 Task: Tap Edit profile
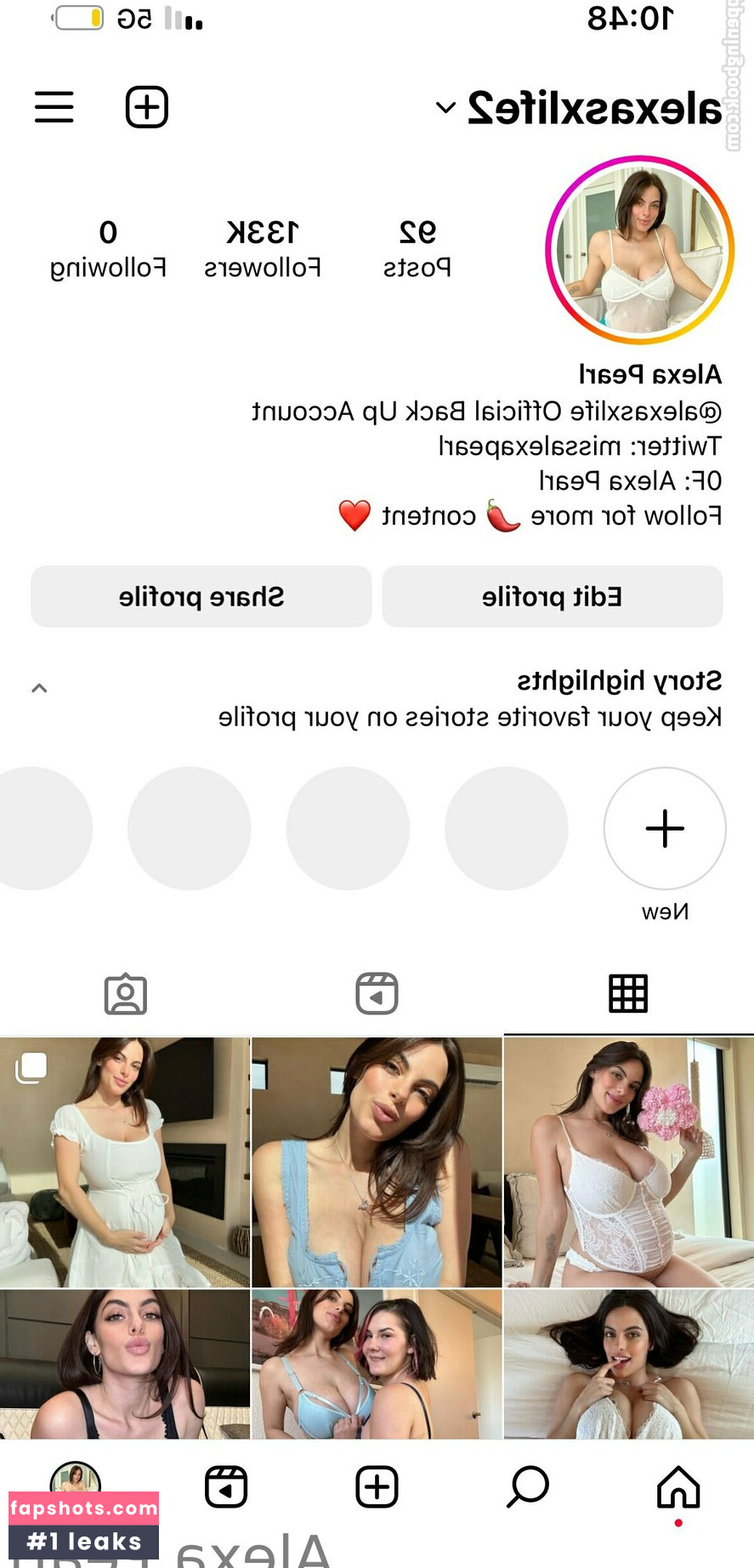click(553, 596)
